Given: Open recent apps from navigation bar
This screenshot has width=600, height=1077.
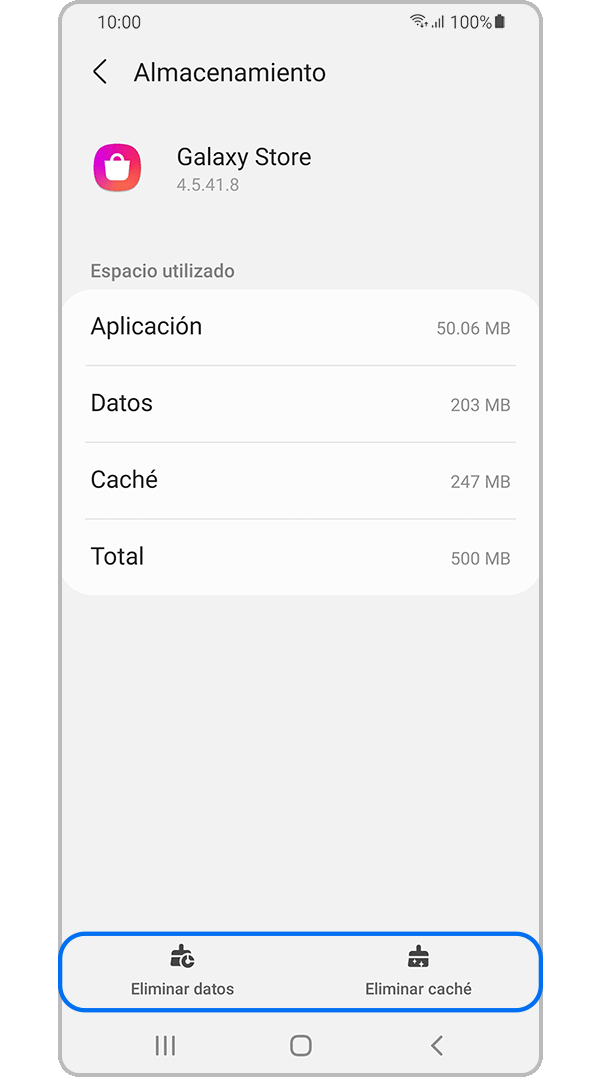Looking at the screenshot, I should [165, 1045].
